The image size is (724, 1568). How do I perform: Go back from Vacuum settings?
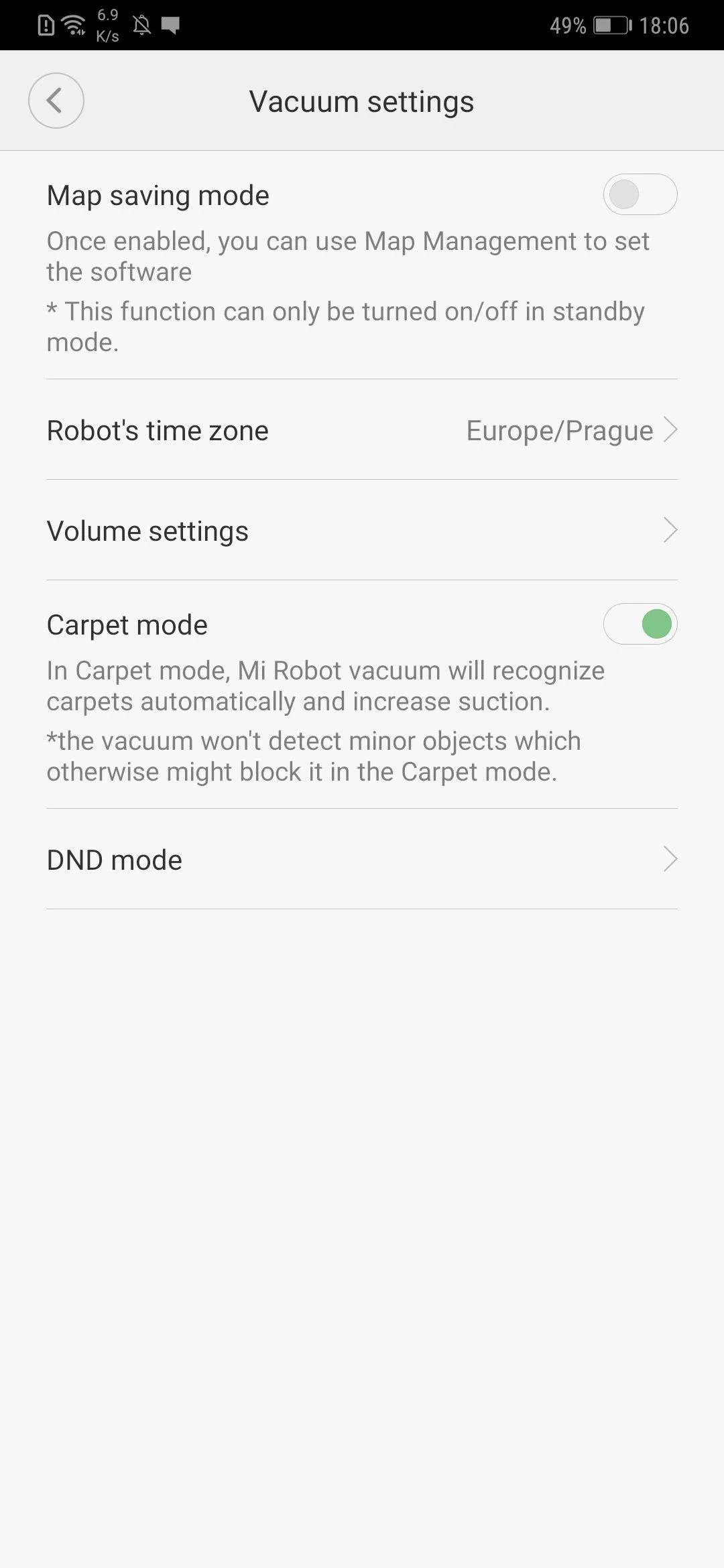pyautogui.click(x=56, y=101)
